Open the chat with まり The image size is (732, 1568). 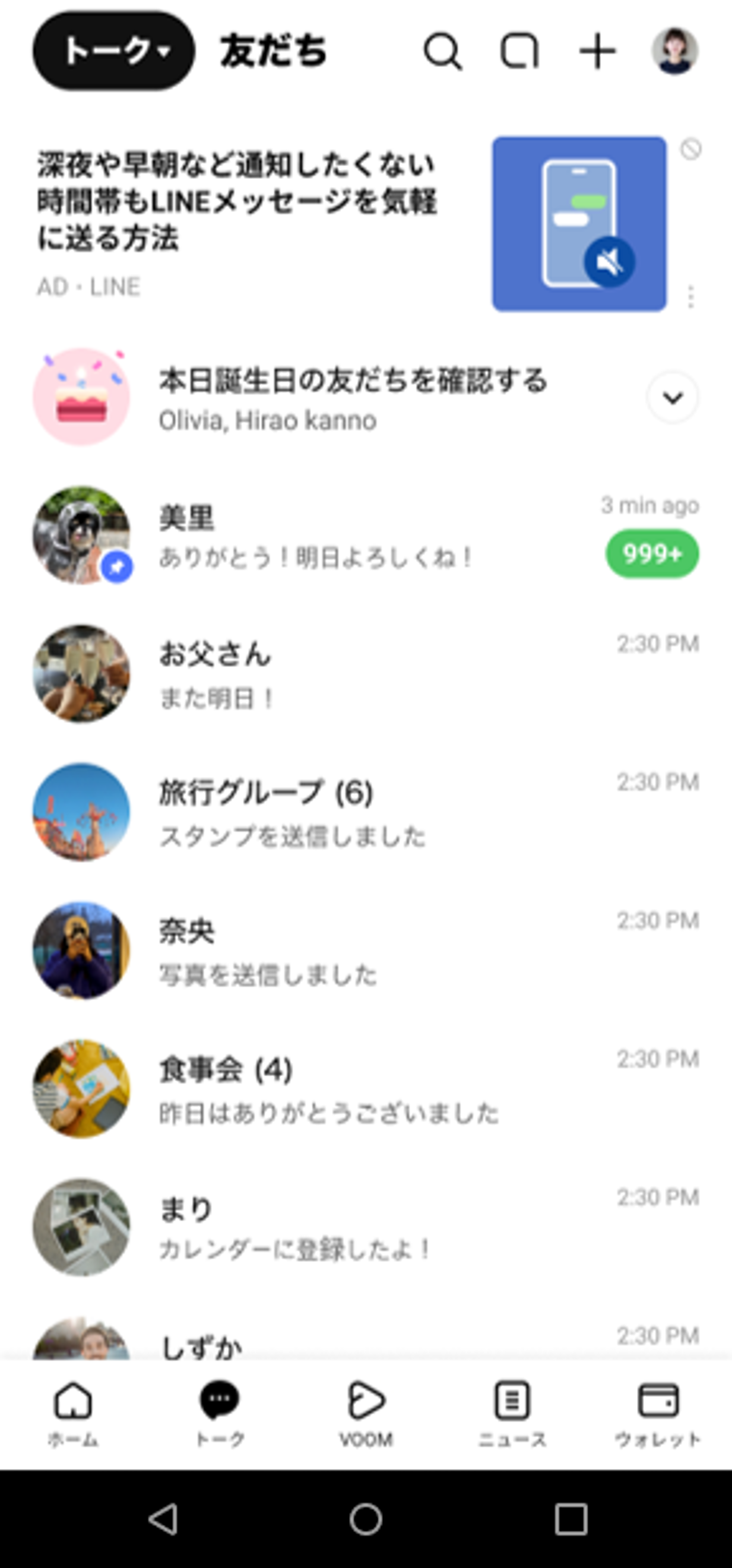(x=365, y=1227)
